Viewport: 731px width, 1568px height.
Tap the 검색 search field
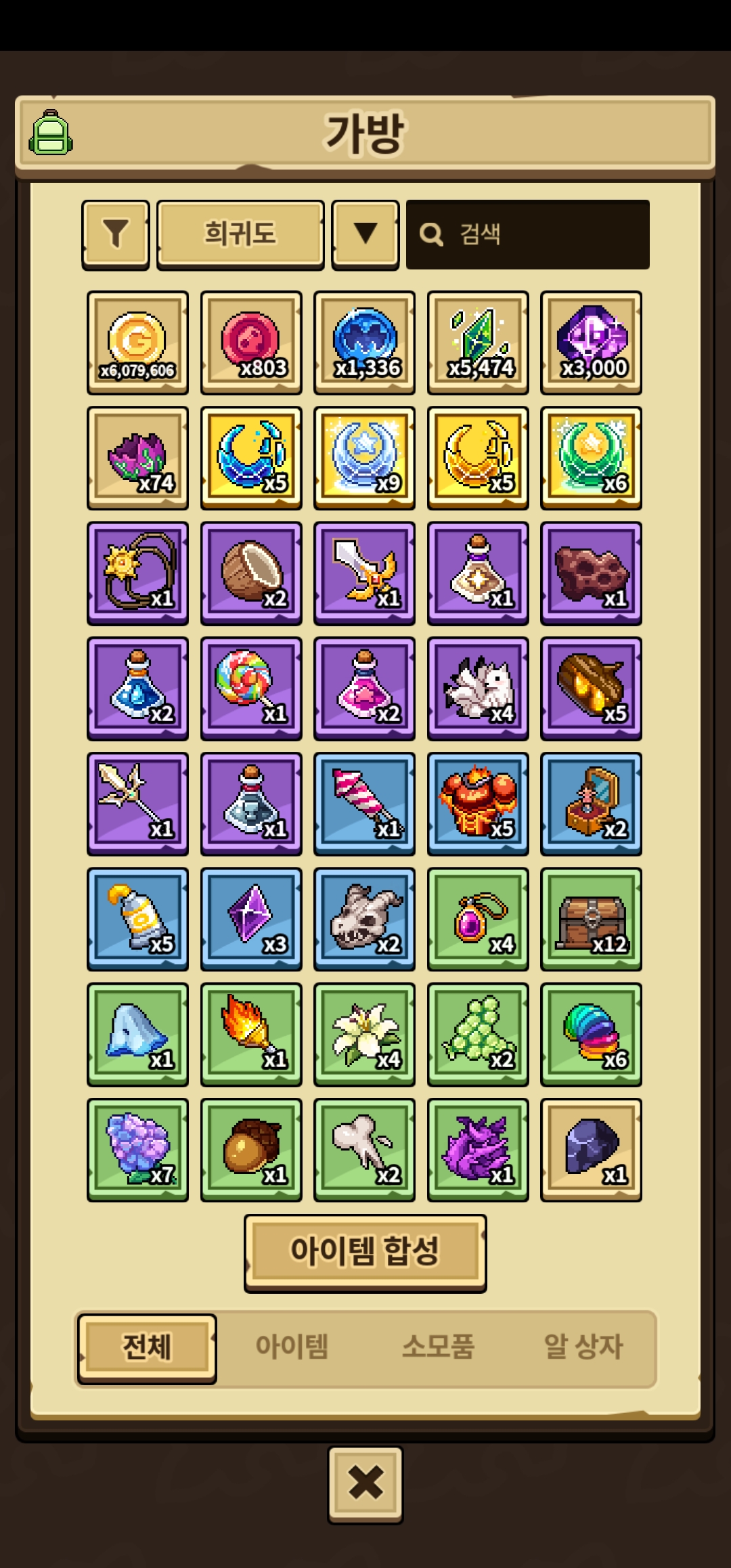[528, 234]
